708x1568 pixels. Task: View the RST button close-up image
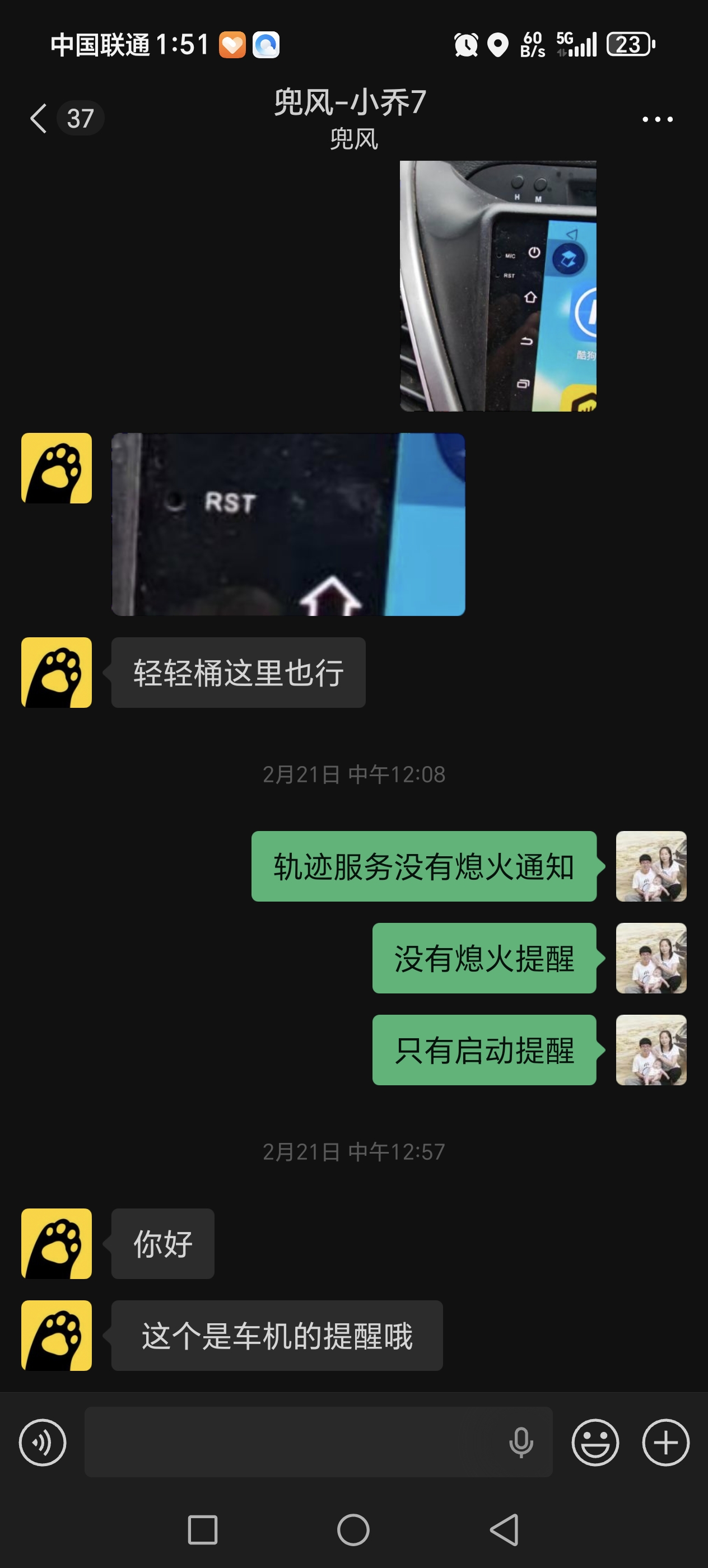pos(288,524)
